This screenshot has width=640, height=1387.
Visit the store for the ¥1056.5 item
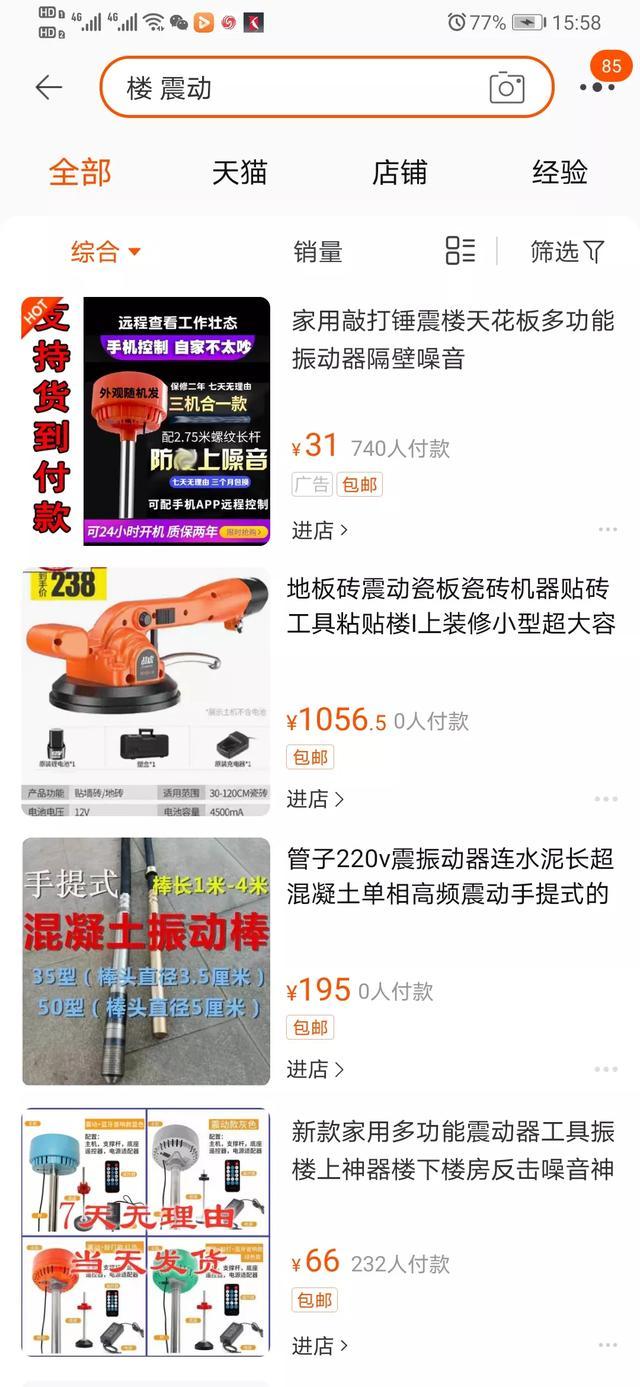(x=315, y=799)
